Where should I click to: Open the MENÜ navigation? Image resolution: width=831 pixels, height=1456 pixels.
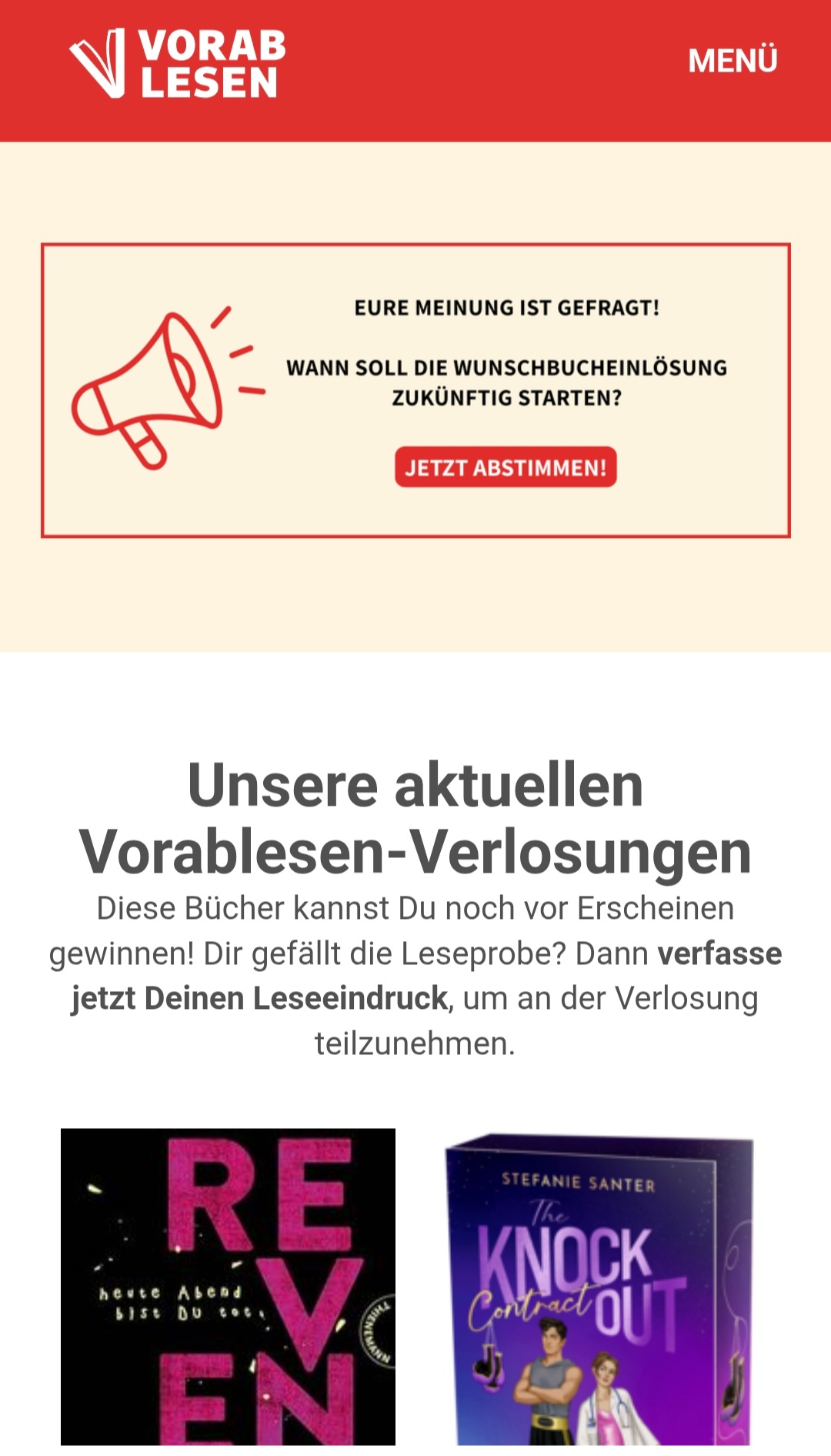[732, 61]
